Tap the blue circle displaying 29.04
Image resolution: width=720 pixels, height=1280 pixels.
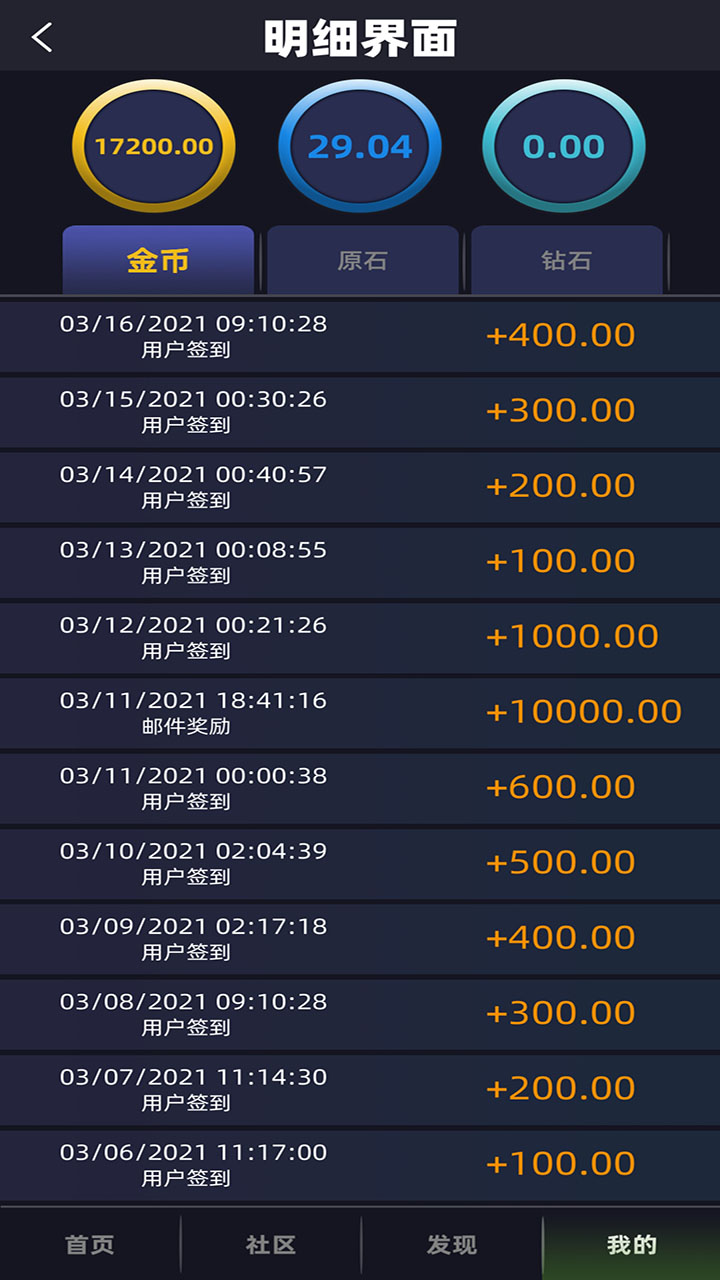pos(360,145)
